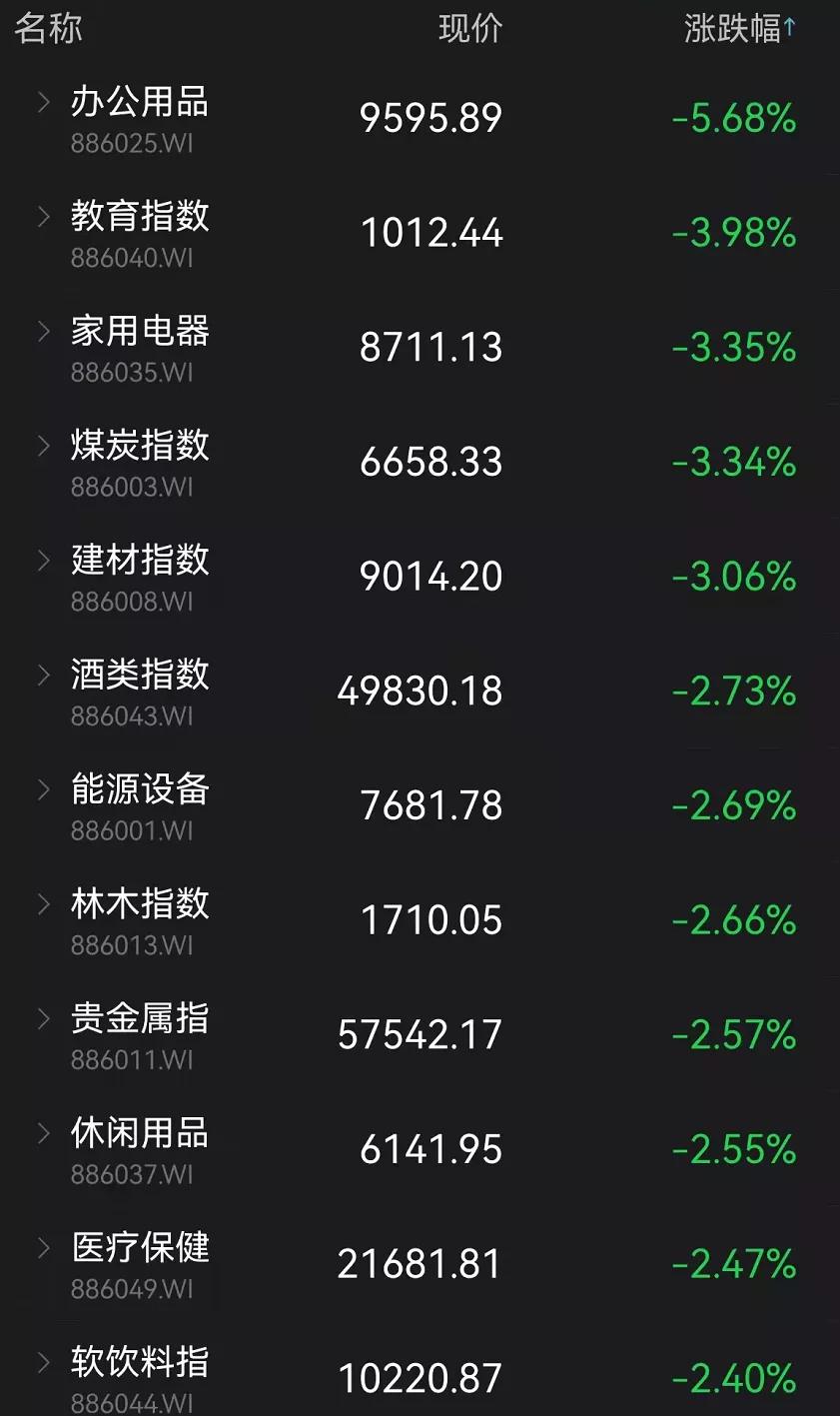Image resolution: width=840 pixels, height=1416 pixels.
Task: Sort by 现价 column header
Action: (470, 29)
